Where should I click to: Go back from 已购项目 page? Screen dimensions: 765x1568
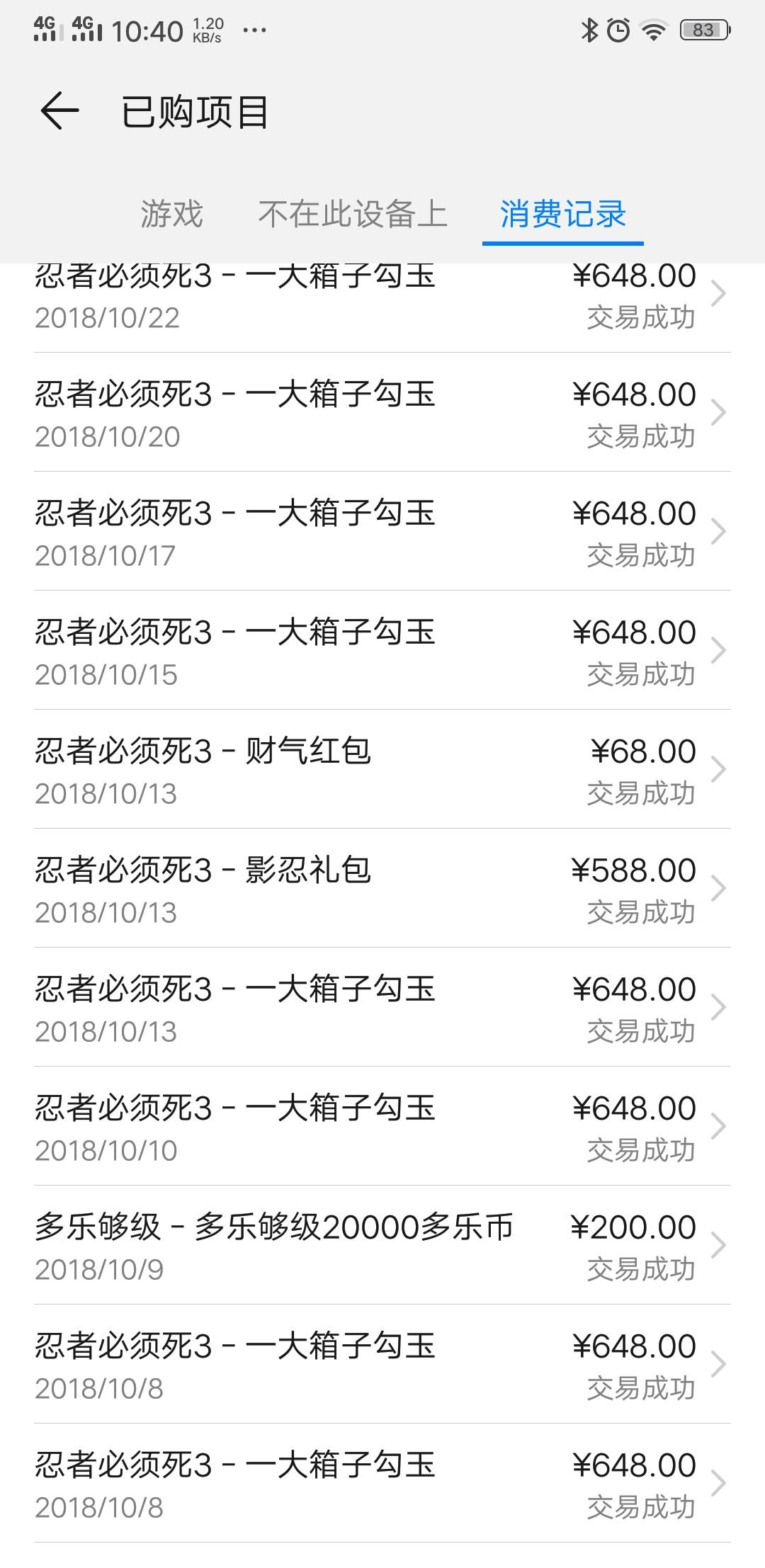point(59,111)
